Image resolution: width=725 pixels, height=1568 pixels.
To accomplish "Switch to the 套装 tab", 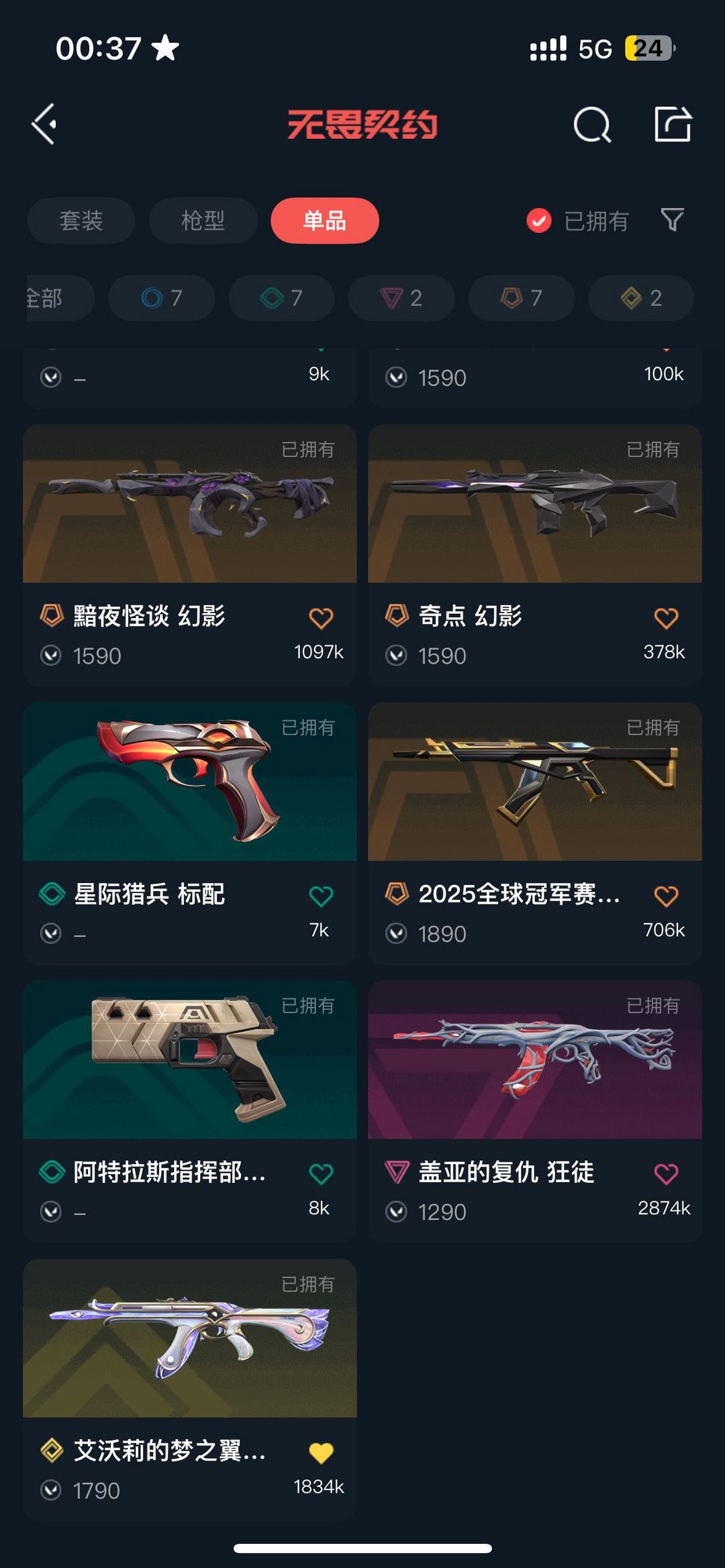I will point(81,221).
